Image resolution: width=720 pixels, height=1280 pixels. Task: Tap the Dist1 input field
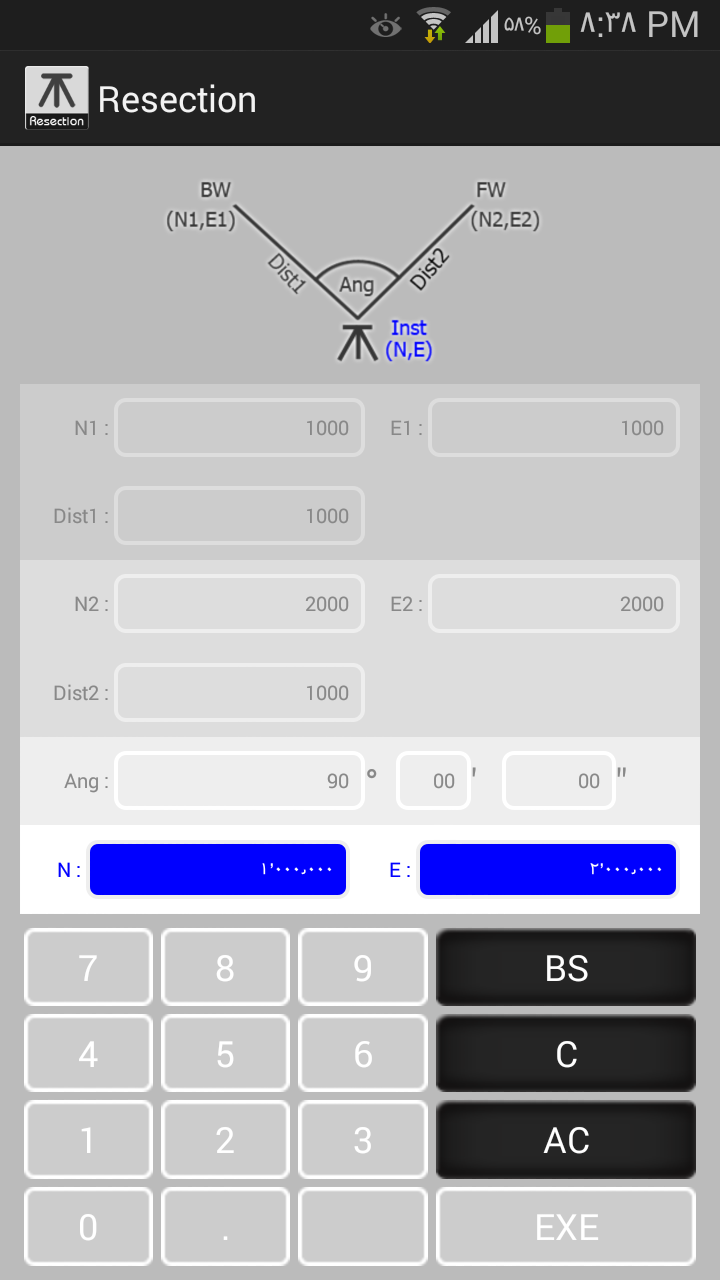click(239, 516)
